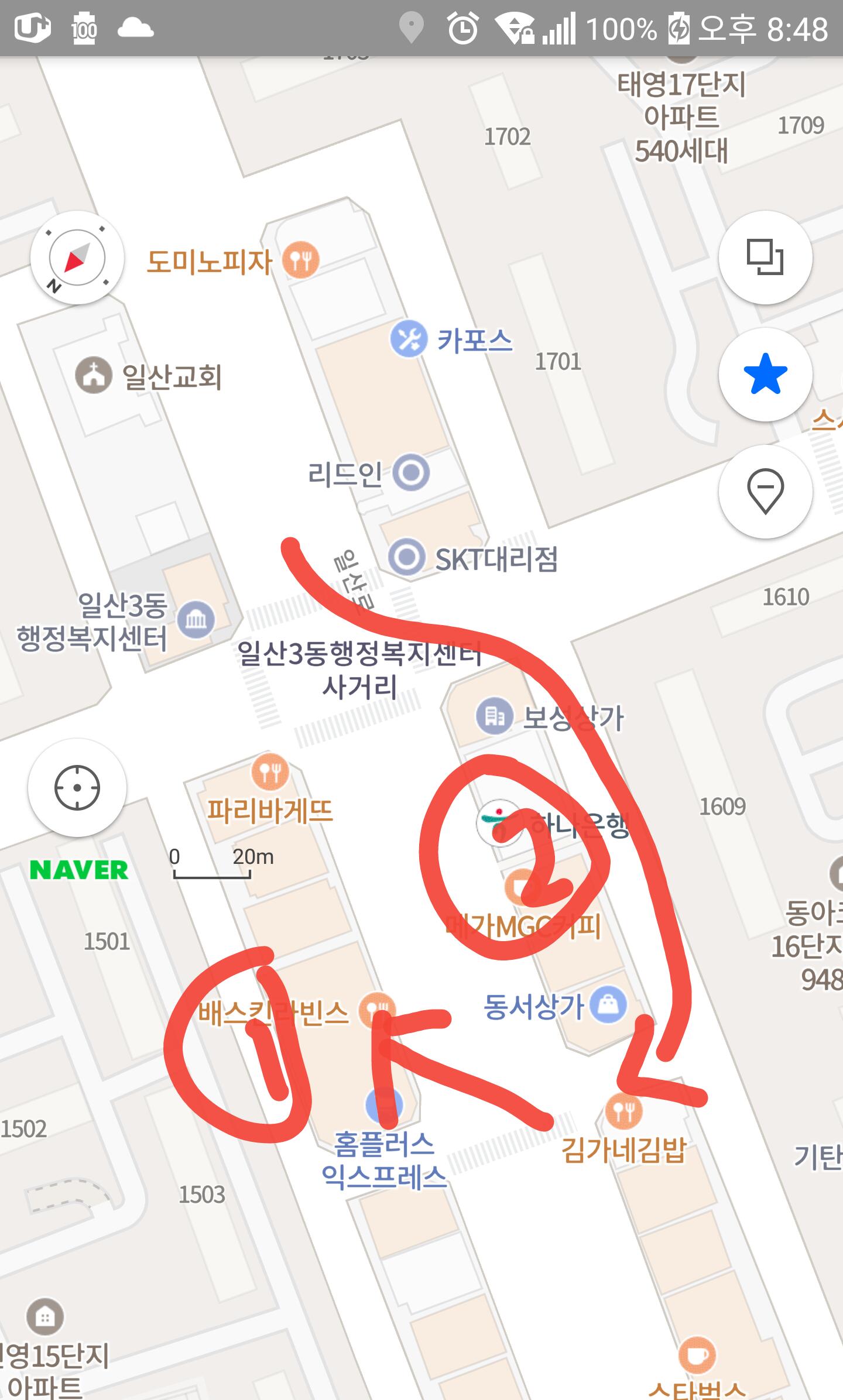Open favorites with the blue star button
The width and height of the screenshot is (843, 1400).
click(x=765, y=374)
